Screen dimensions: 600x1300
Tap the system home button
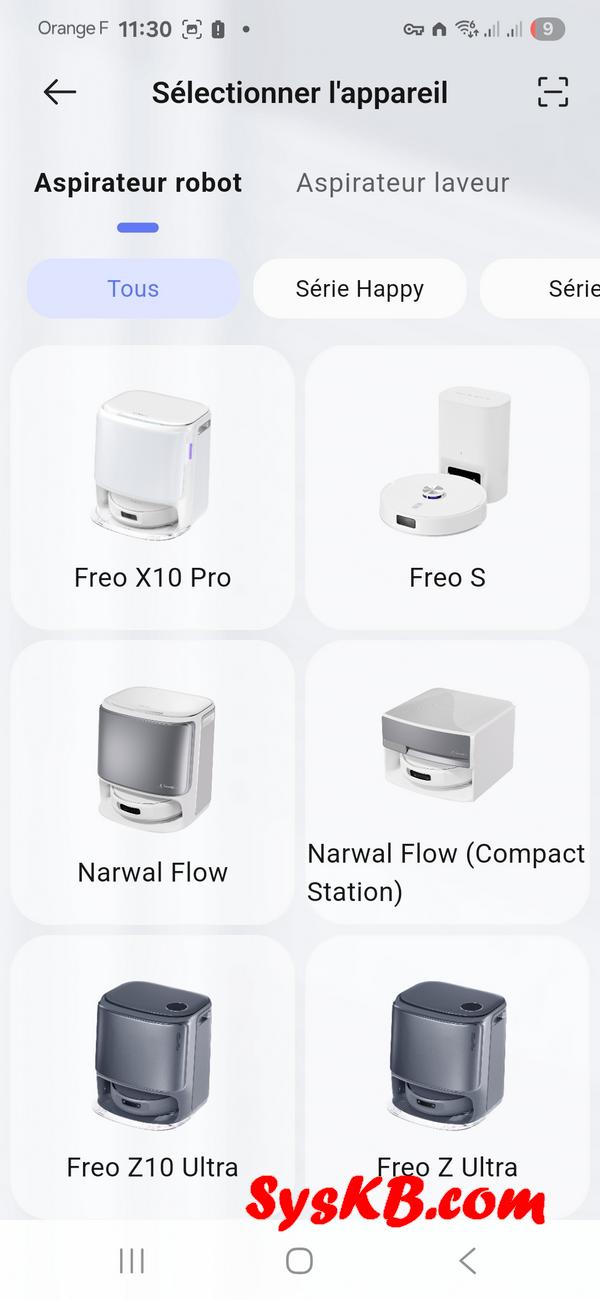tap(299, 1260)
